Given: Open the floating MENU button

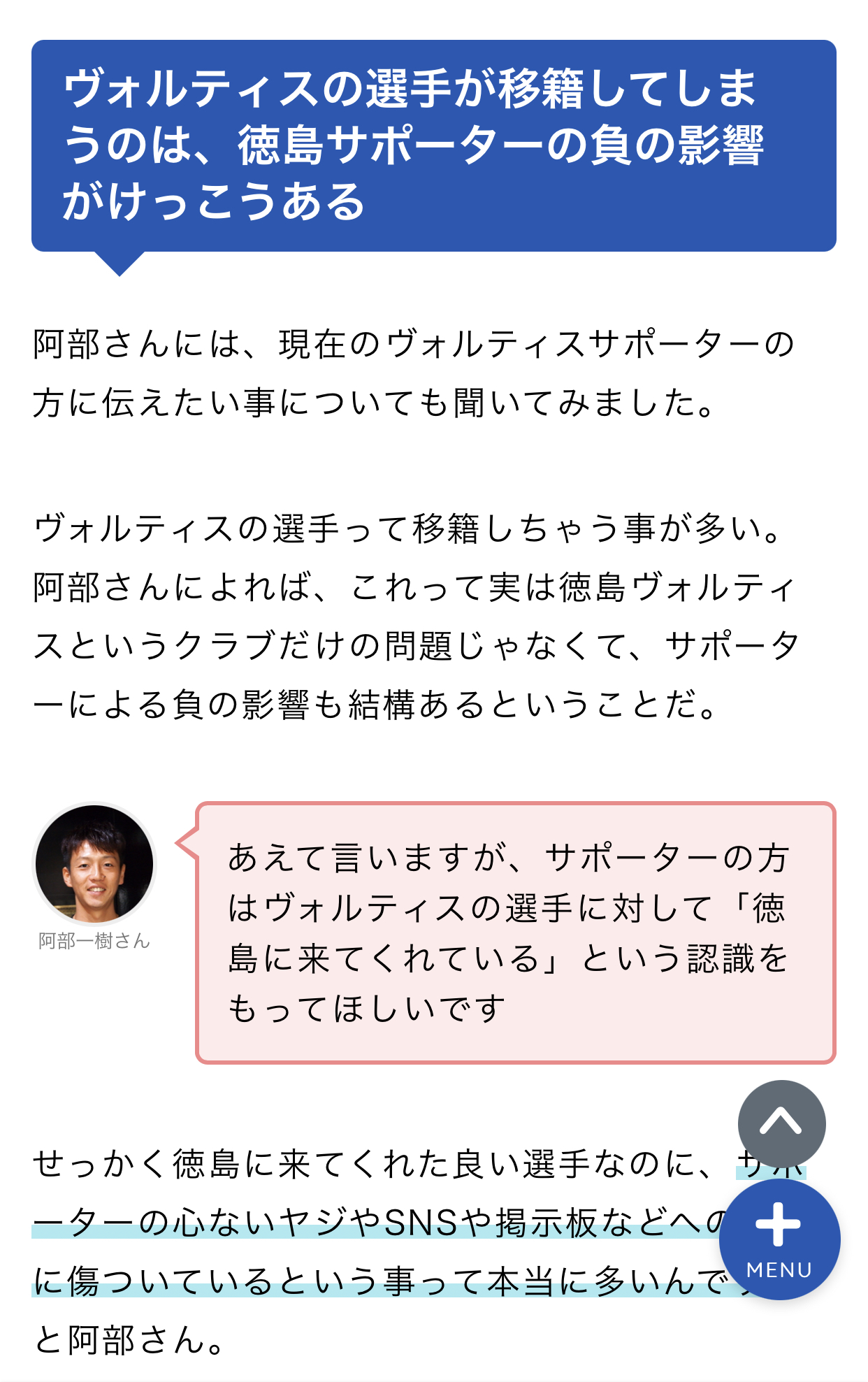Looking at the screenshot, I should [x=779, y=1239].
